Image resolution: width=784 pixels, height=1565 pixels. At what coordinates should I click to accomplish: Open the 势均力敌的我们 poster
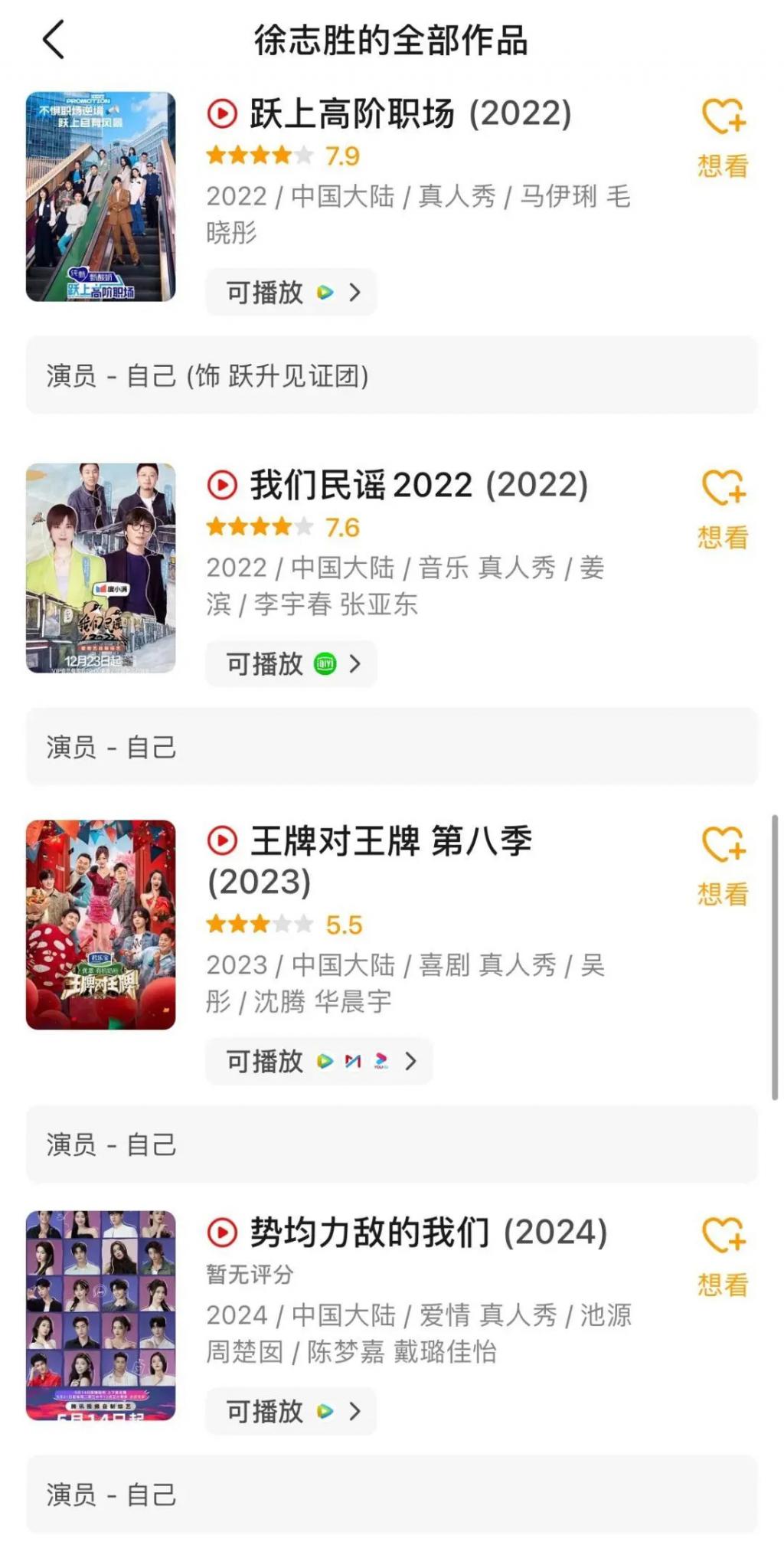point(100,1315)
